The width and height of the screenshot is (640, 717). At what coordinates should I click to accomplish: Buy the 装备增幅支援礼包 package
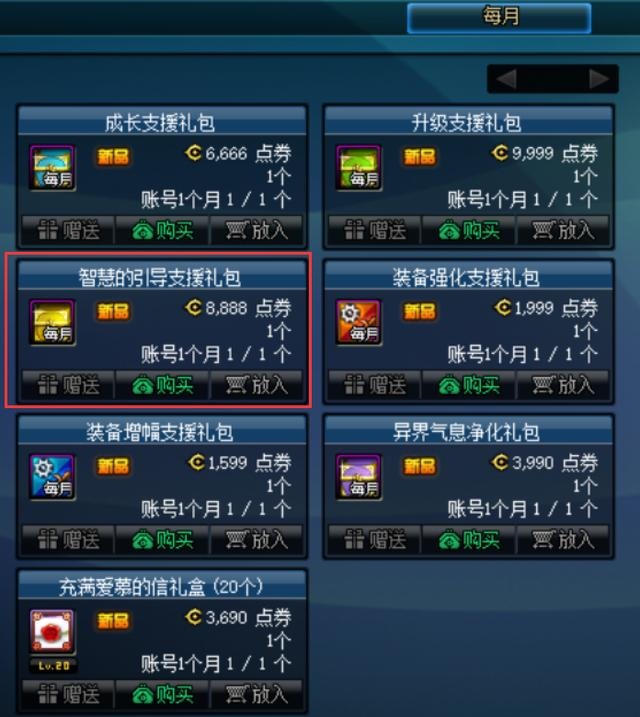point(162,540)
